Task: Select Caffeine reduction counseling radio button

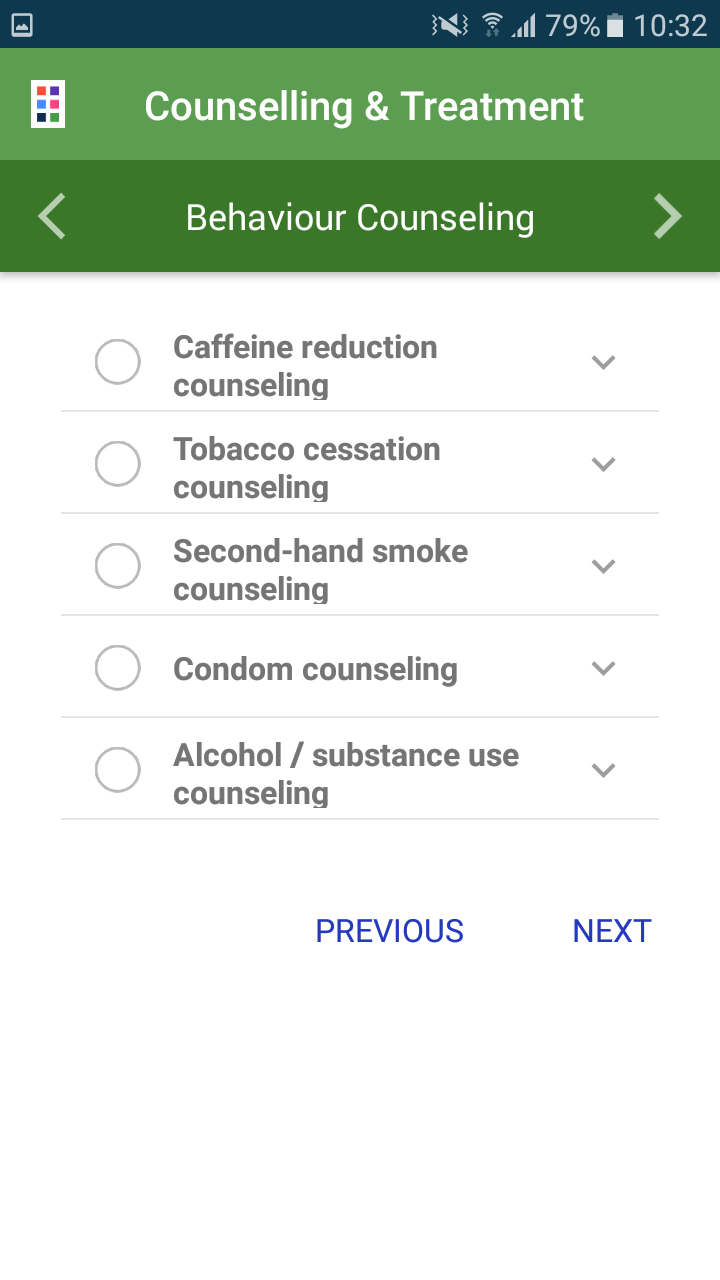Action: point(117,362)
